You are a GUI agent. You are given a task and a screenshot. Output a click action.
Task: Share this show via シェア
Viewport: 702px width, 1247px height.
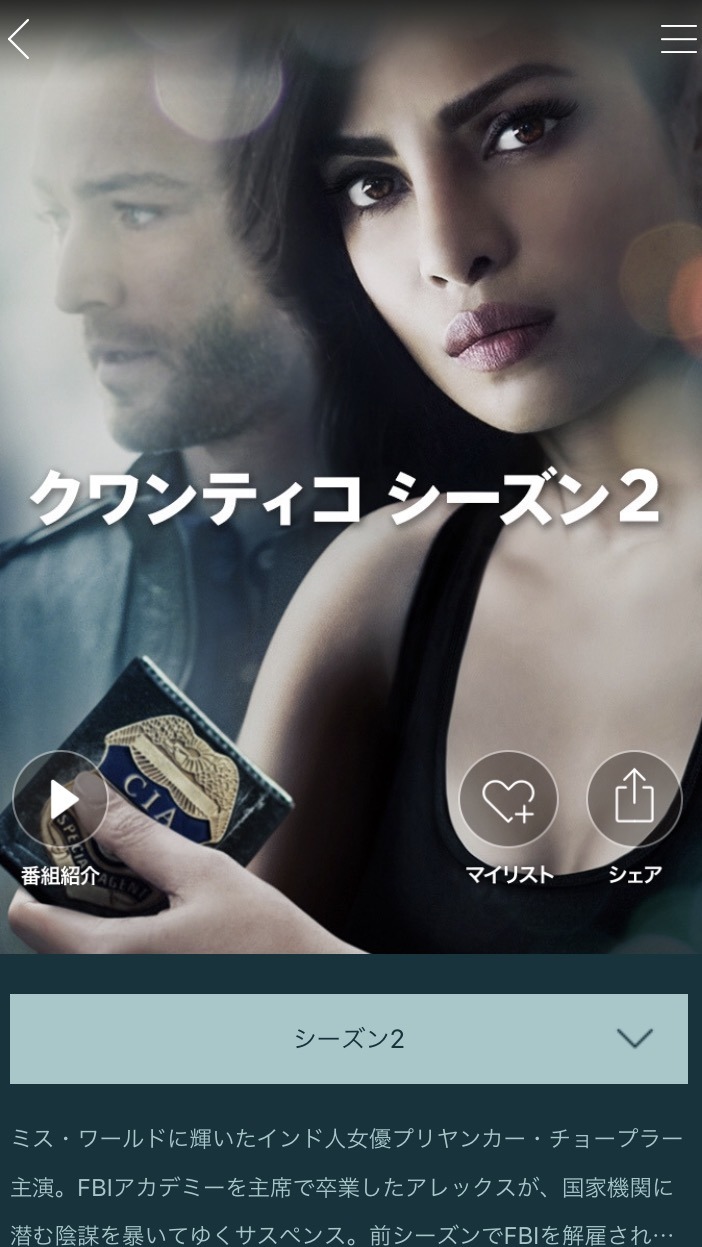[x=634, y=800]
